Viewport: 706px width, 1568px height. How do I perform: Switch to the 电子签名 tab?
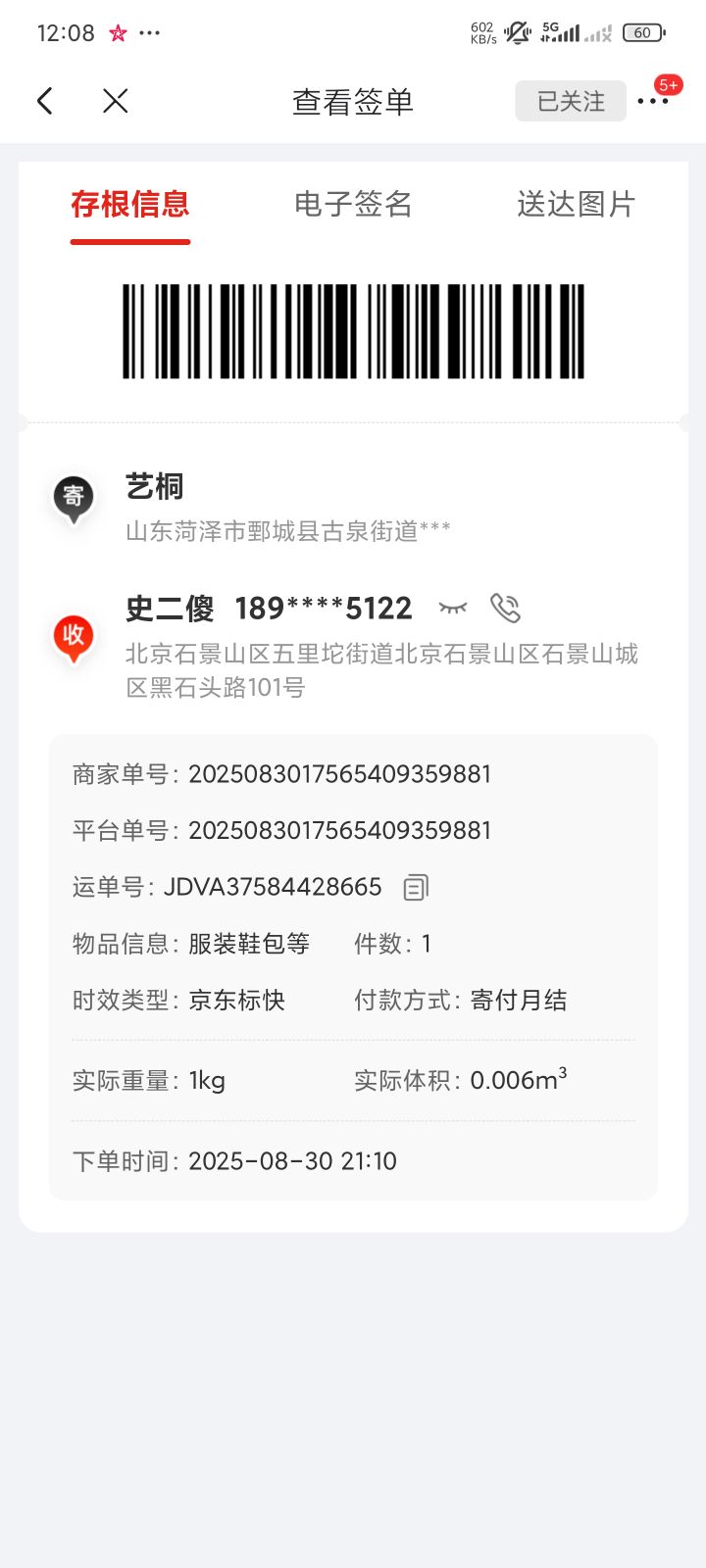point(353,204)
